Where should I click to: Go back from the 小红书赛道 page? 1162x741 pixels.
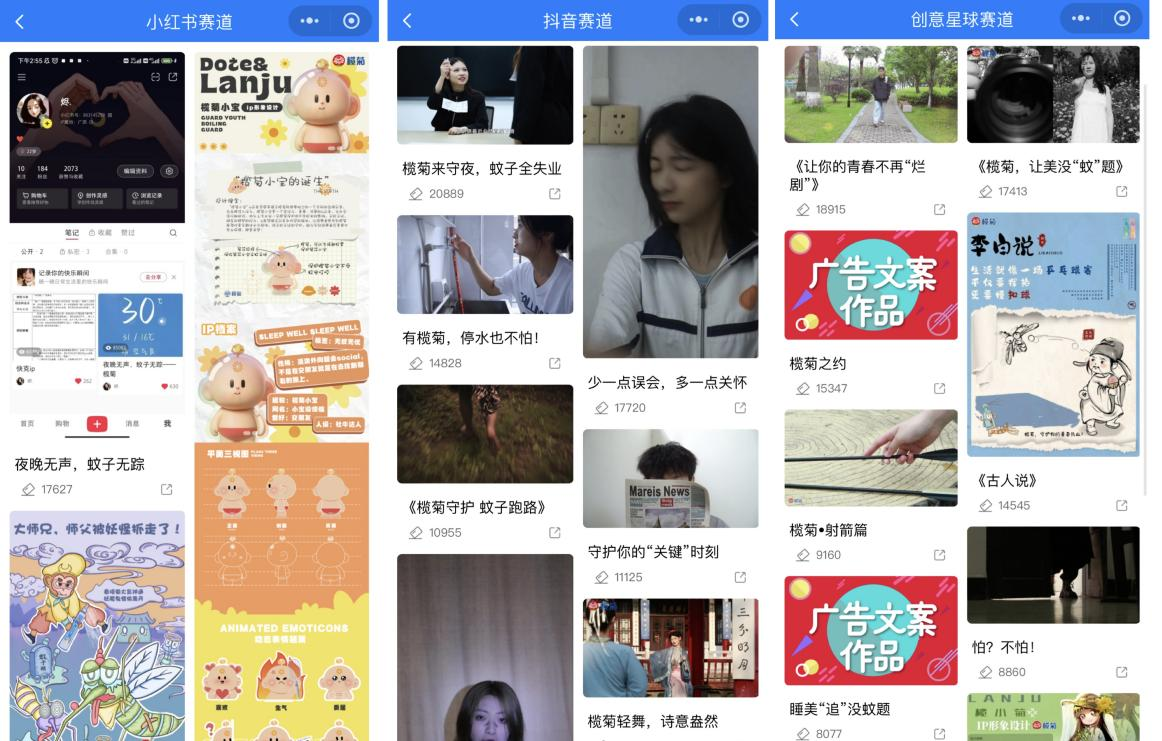click(20, 21)
